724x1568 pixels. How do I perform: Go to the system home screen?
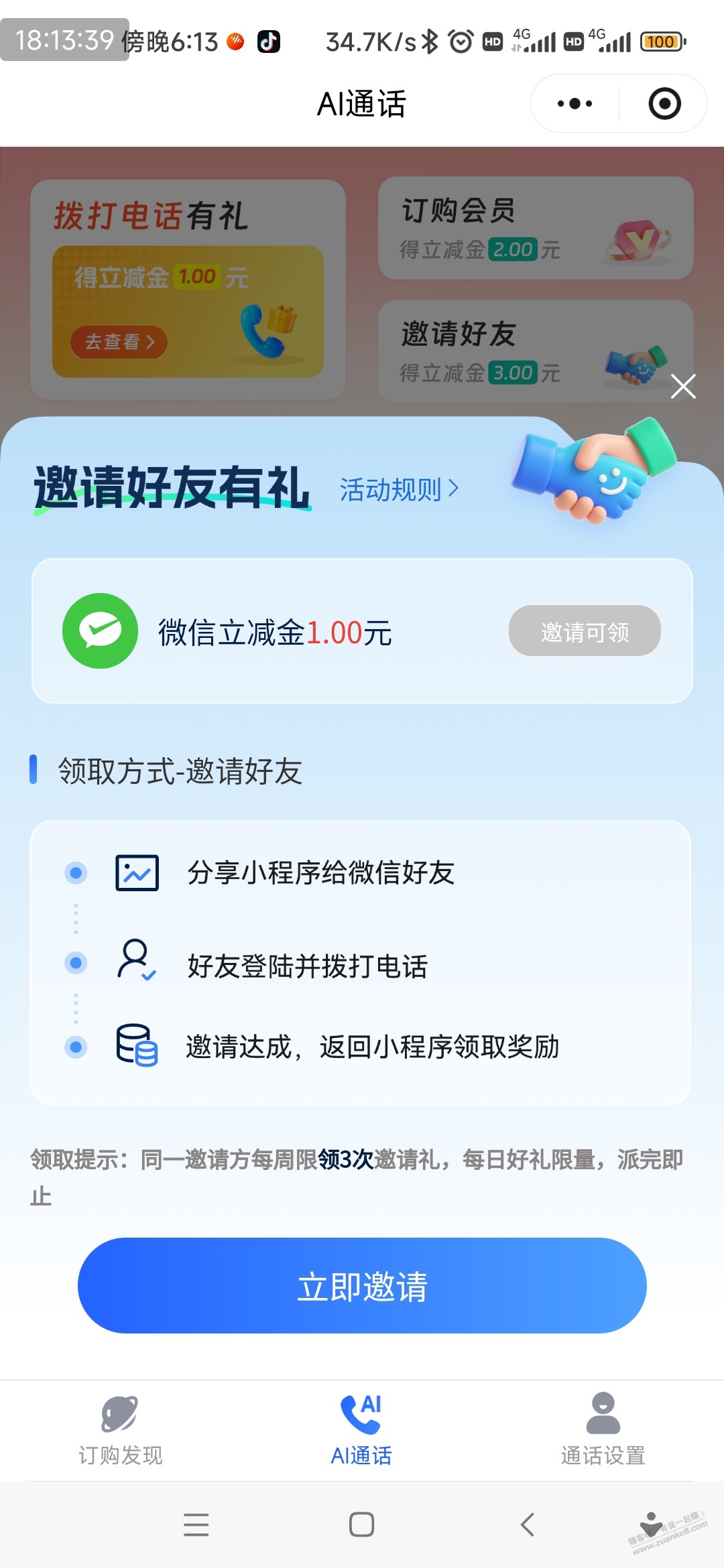click(361, 1524)
